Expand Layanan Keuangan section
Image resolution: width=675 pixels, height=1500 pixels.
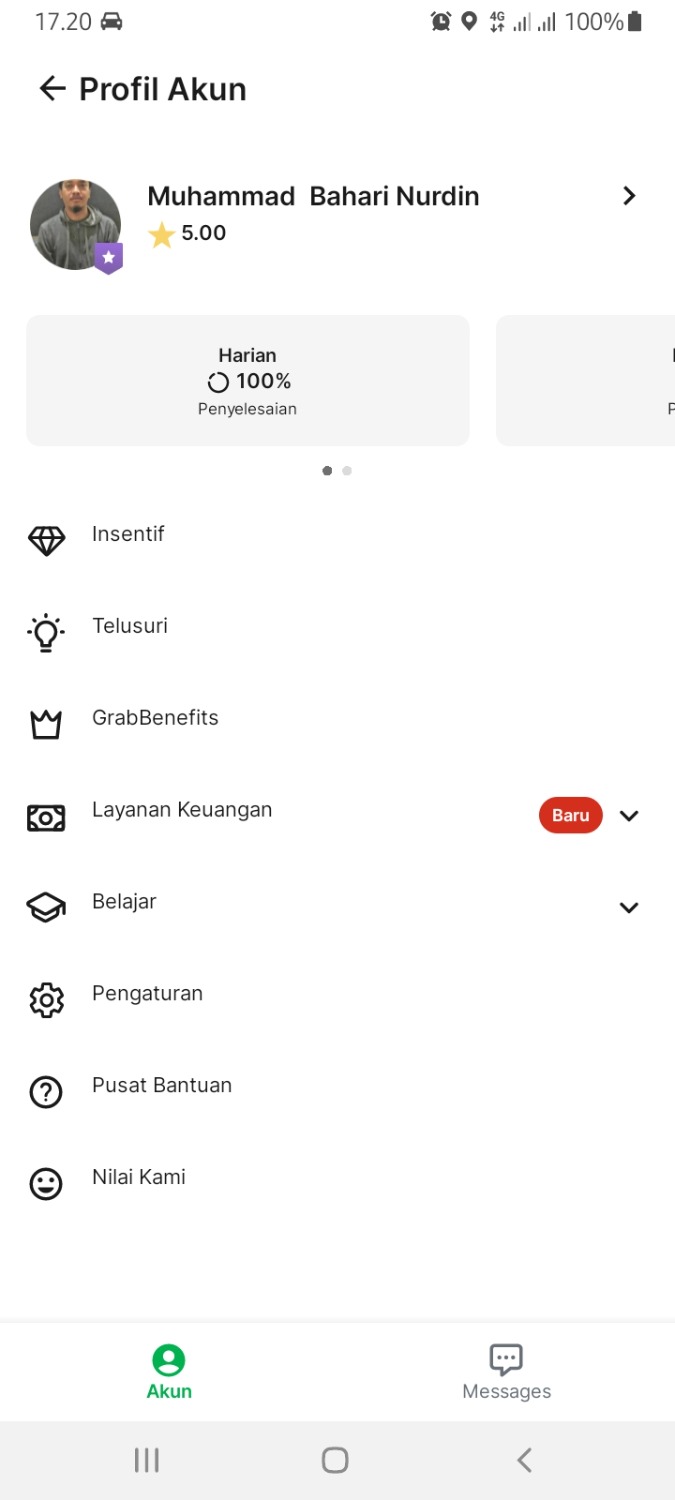628,815
